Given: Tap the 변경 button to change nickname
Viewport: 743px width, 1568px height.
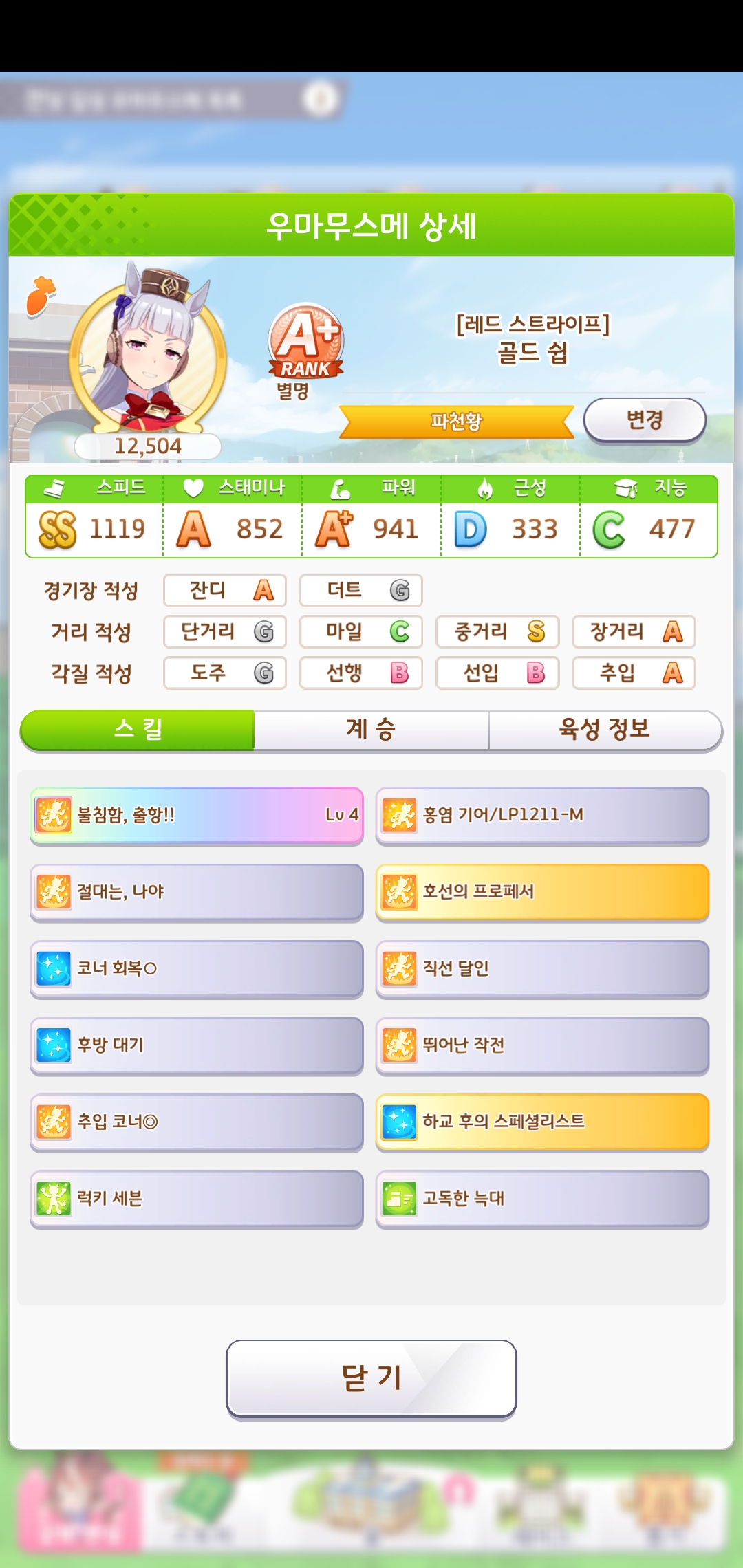Looking at the screenshot, I should [x=645, y=420].
